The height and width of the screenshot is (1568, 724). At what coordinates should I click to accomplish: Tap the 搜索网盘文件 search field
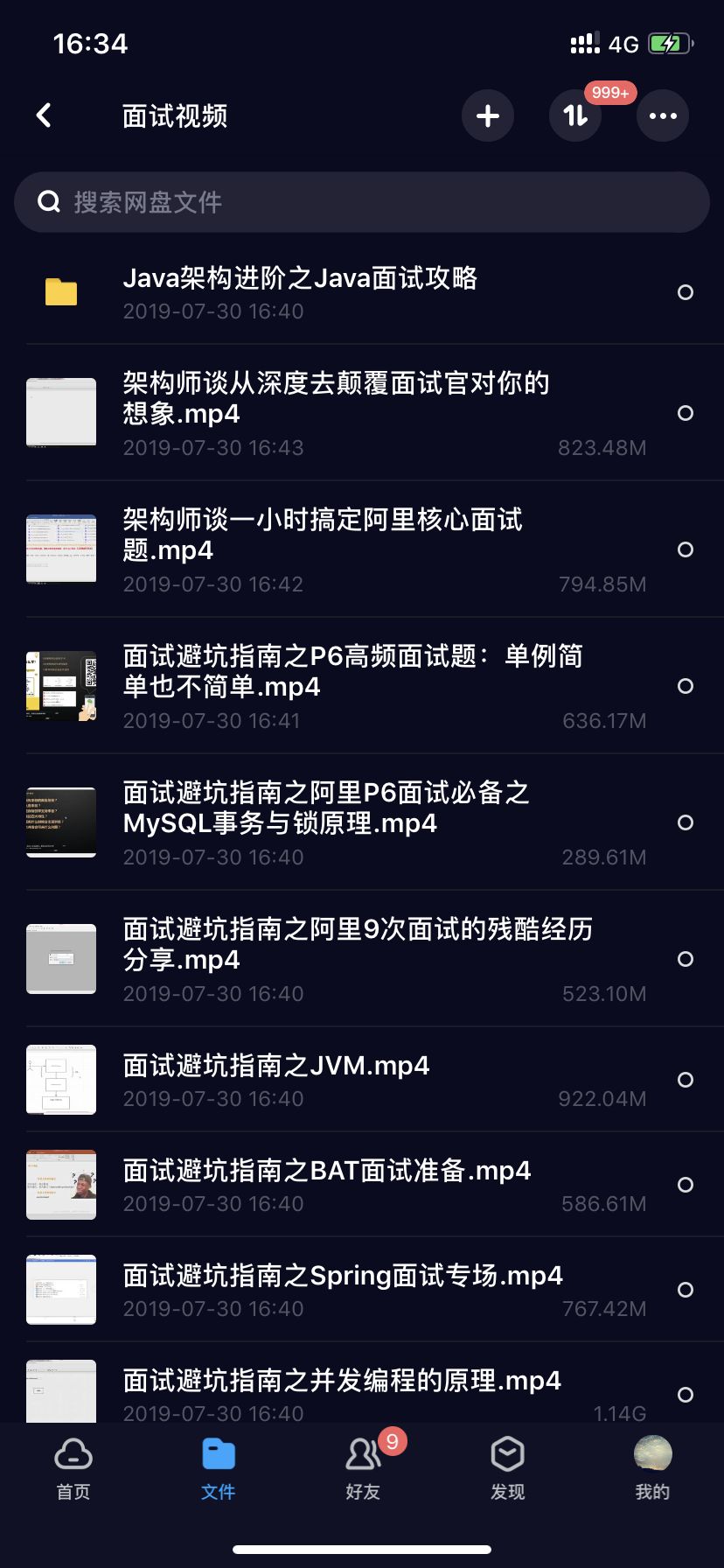tap(362, 202)
